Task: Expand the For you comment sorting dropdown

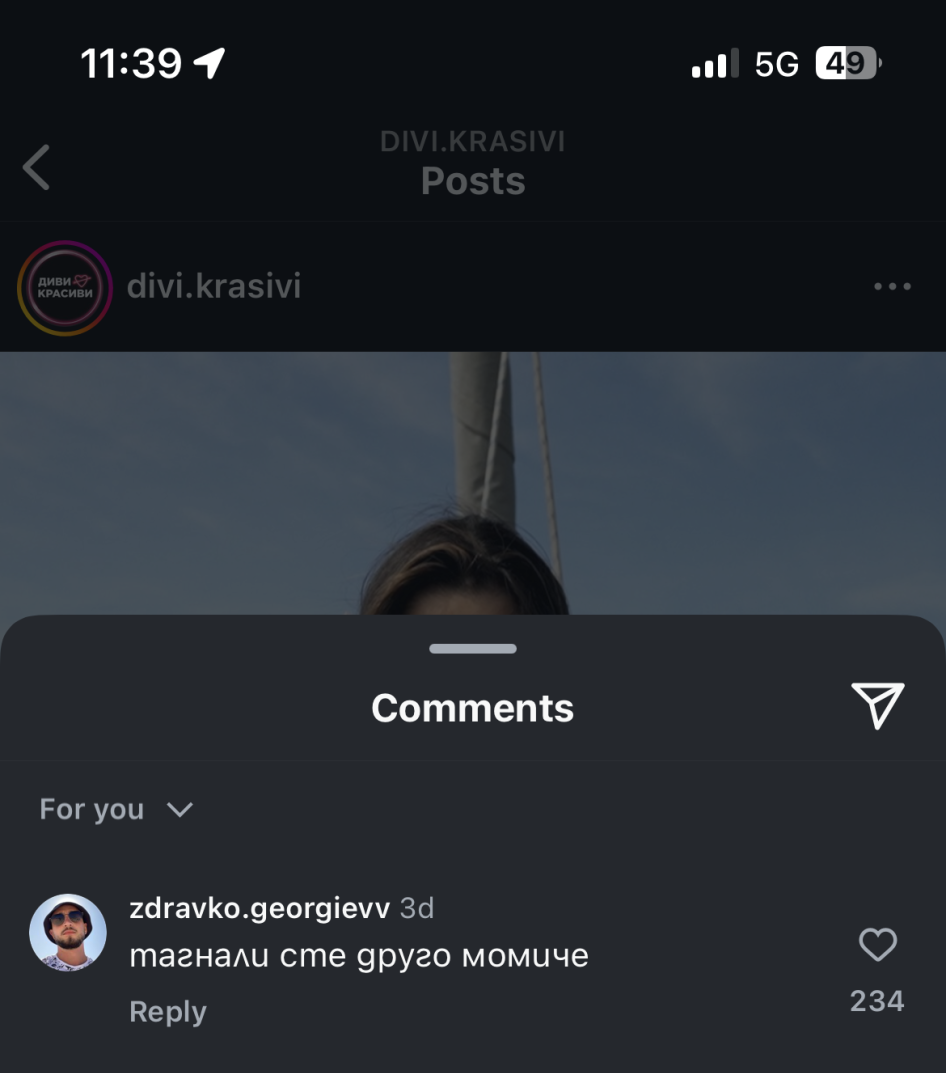Action: (115, 809)
